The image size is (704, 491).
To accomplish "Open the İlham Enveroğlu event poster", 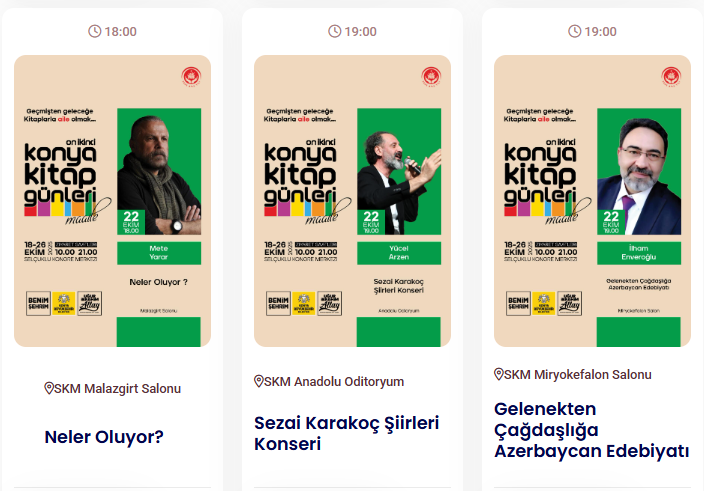I will tap(592, 200).
